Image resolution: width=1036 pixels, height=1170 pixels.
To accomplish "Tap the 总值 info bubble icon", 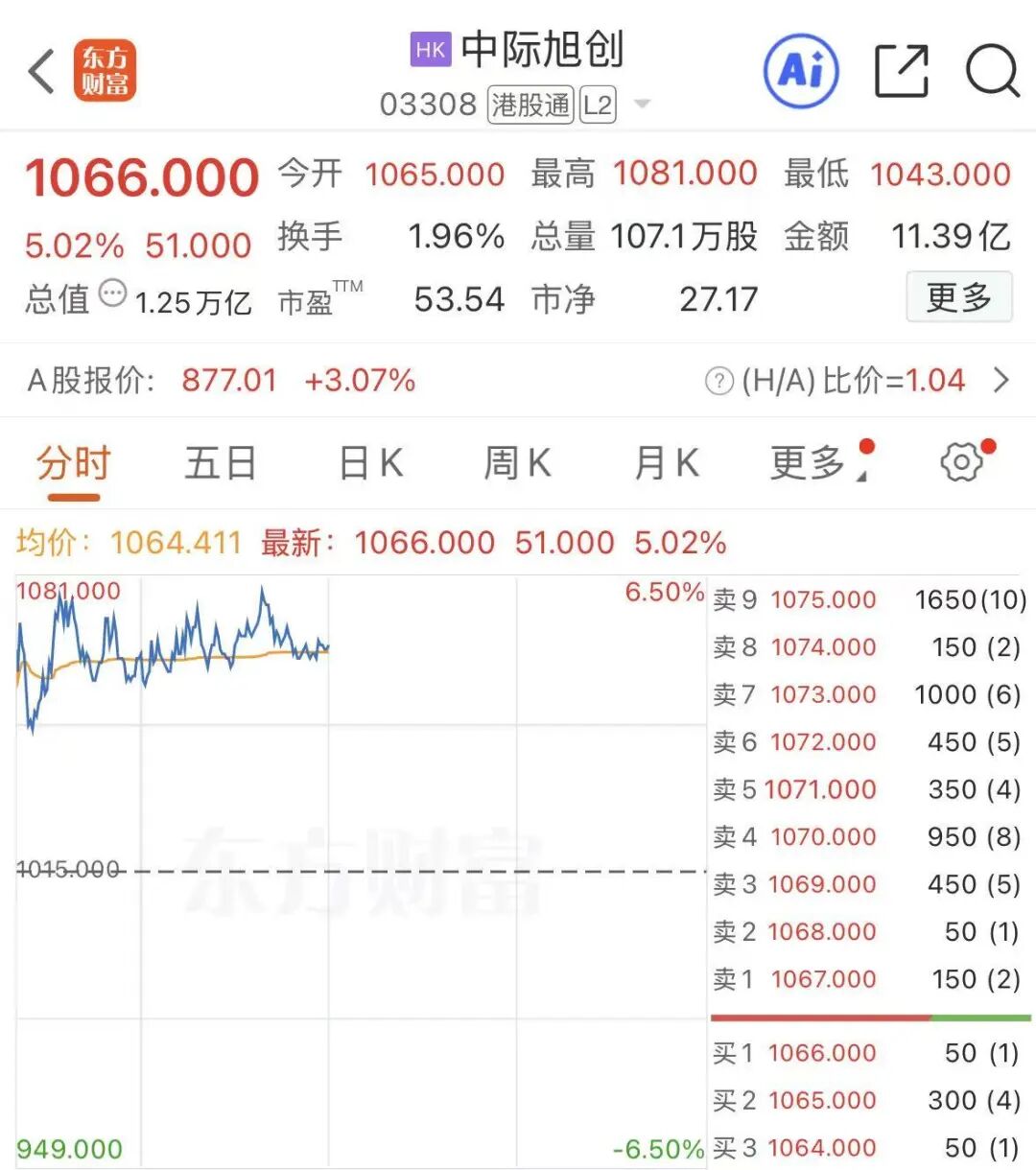I will [112, 292].
